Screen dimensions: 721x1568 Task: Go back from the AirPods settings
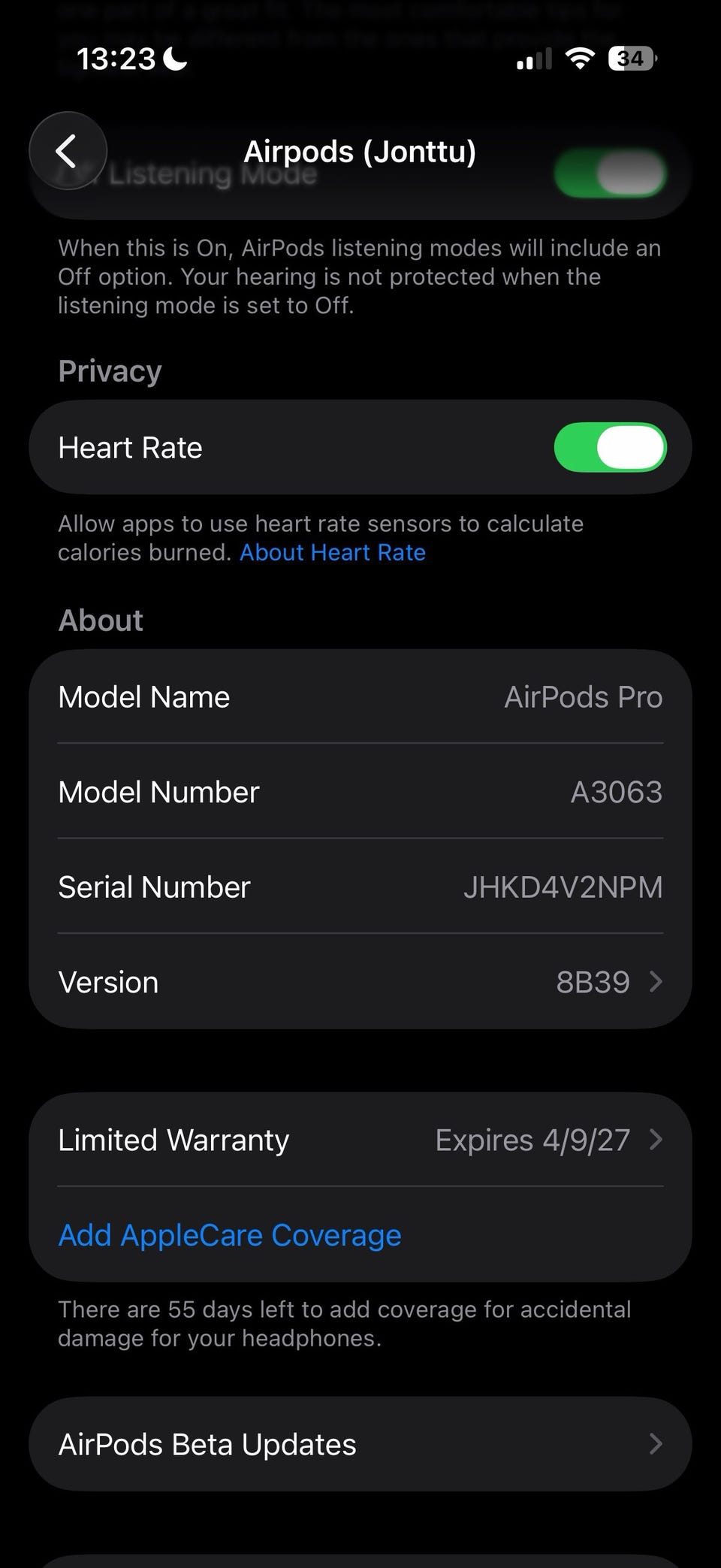click(x=68, y=151)
